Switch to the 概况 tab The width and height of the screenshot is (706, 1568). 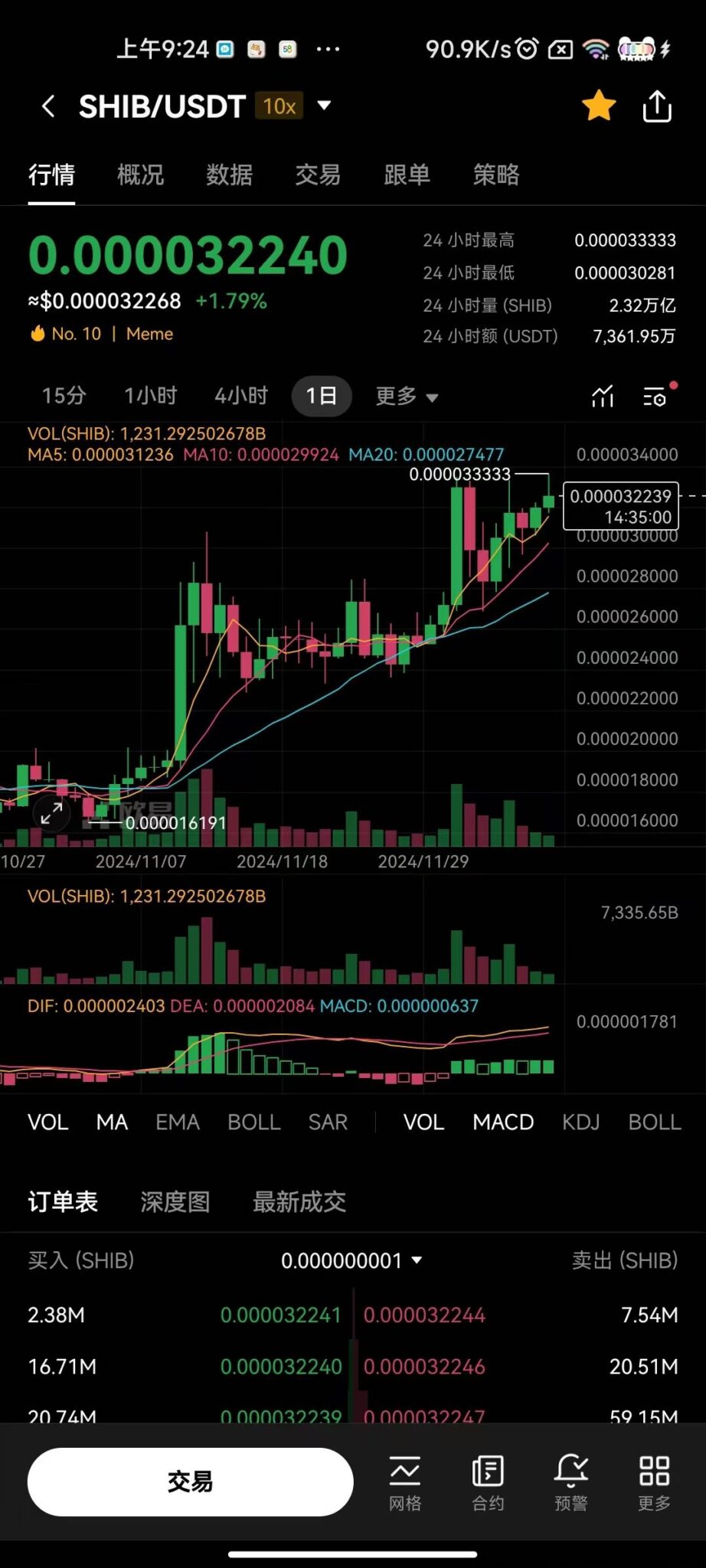coord(140,175)
